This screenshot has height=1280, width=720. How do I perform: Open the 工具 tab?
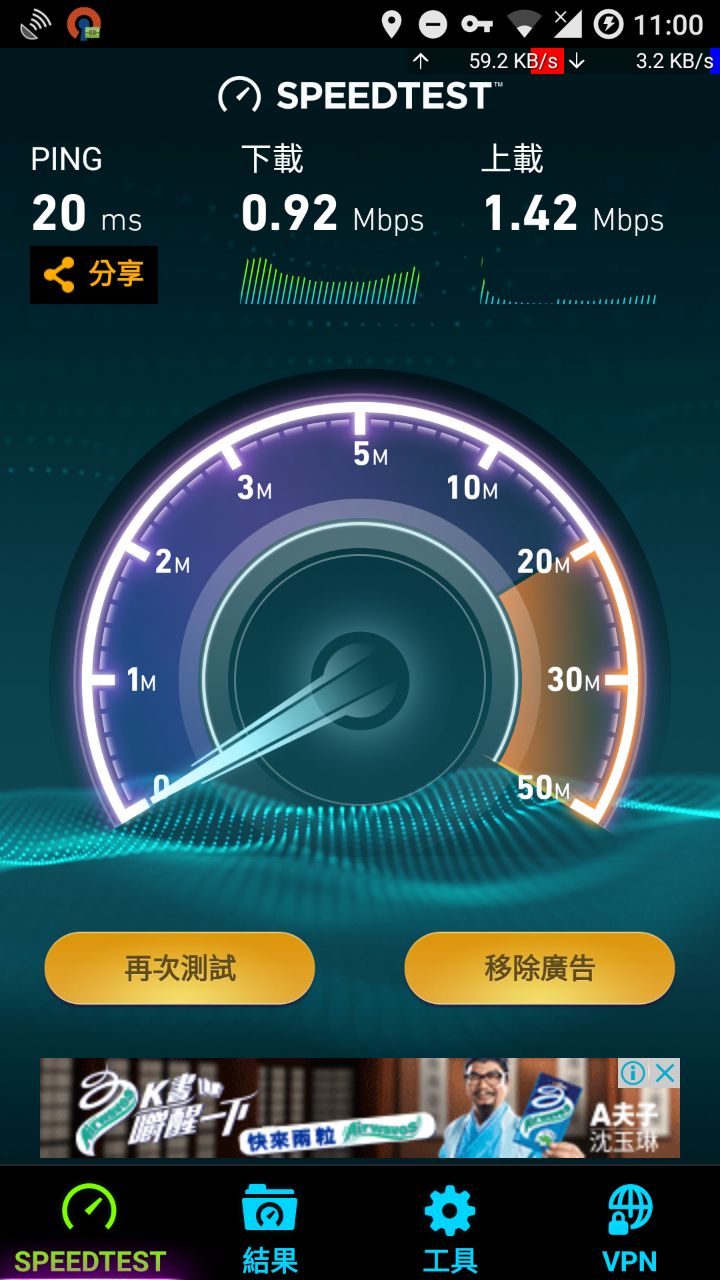click(x=450, y=1226)
